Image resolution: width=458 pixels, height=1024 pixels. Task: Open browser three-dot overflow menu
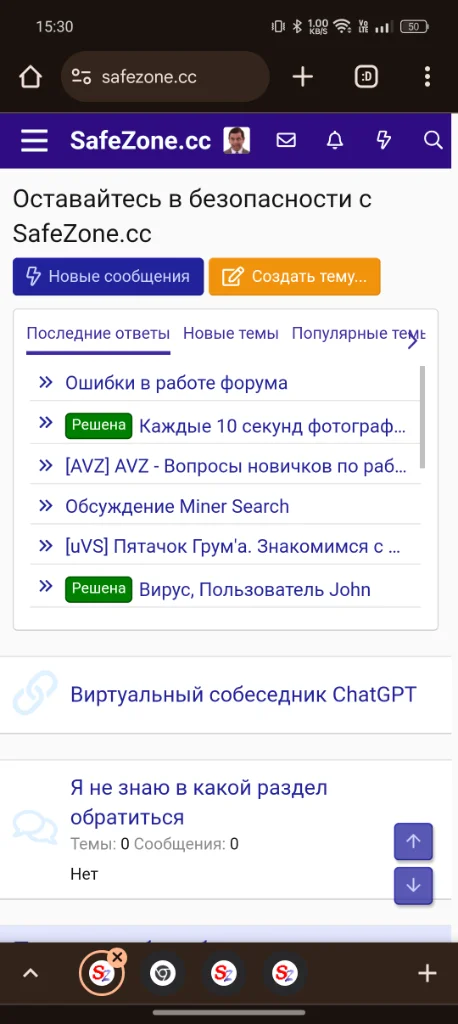(427, 77)
